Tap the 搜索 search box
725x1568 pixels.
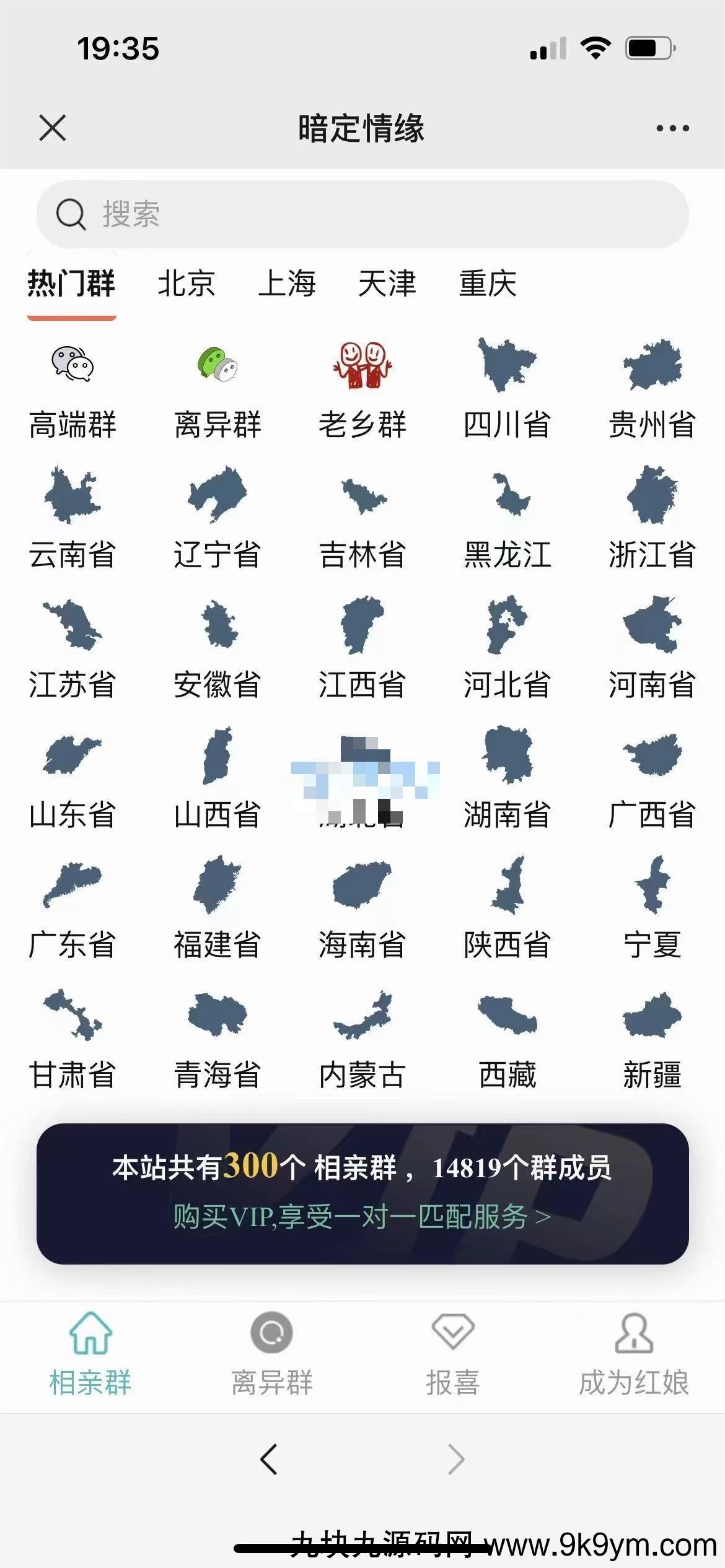(362, 214)
